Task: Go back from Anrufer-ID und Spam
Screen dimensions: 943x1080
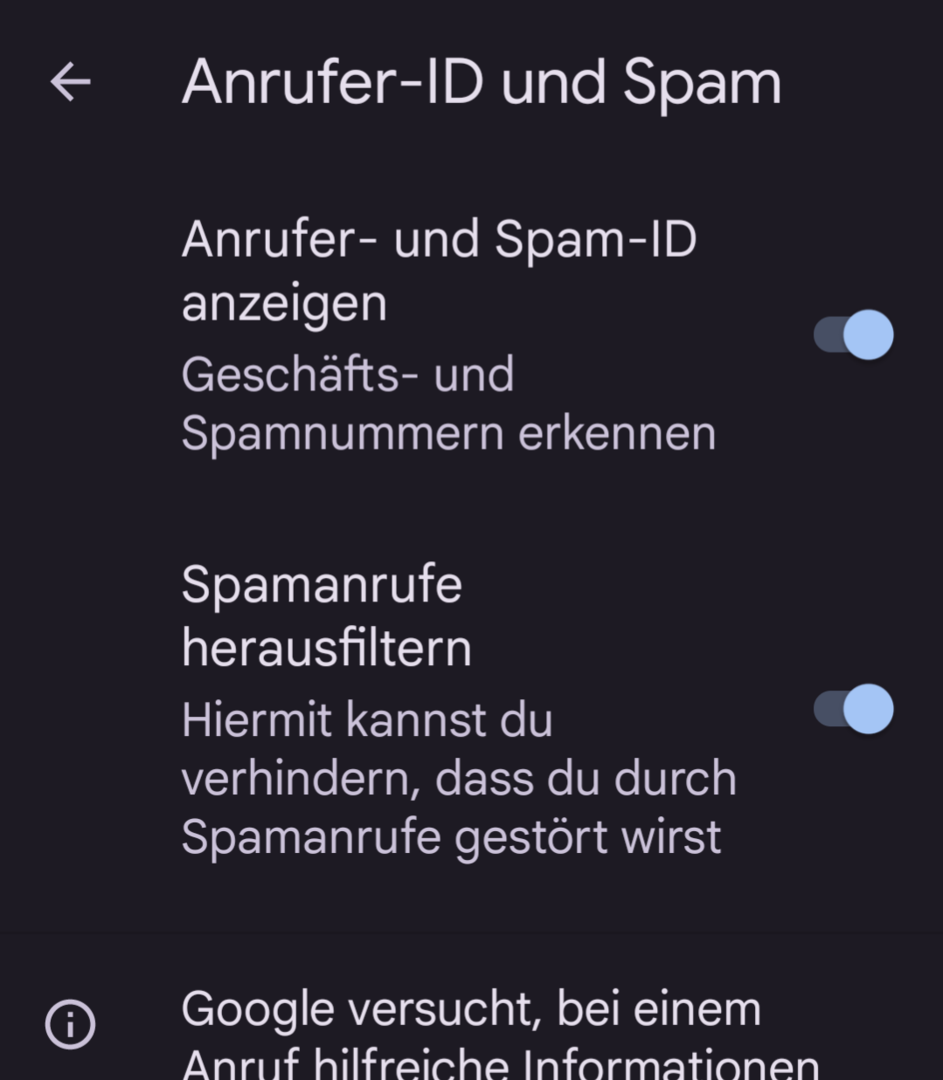Action: click(70, 82)
